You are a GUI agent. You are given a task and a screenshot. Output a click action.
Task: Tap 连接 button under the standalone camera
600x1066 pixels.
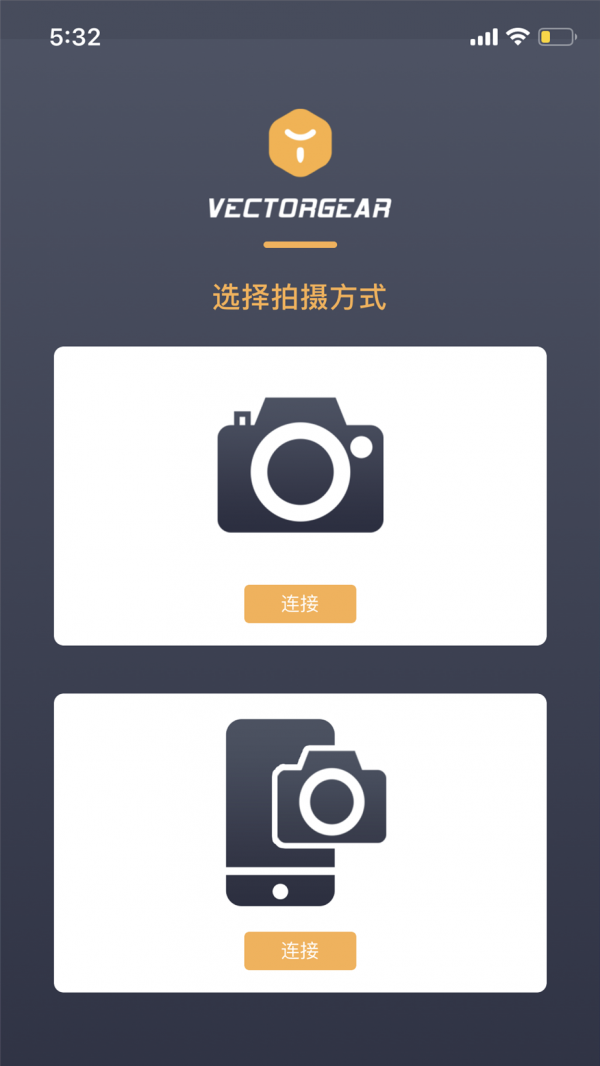(x=300, y=604)
